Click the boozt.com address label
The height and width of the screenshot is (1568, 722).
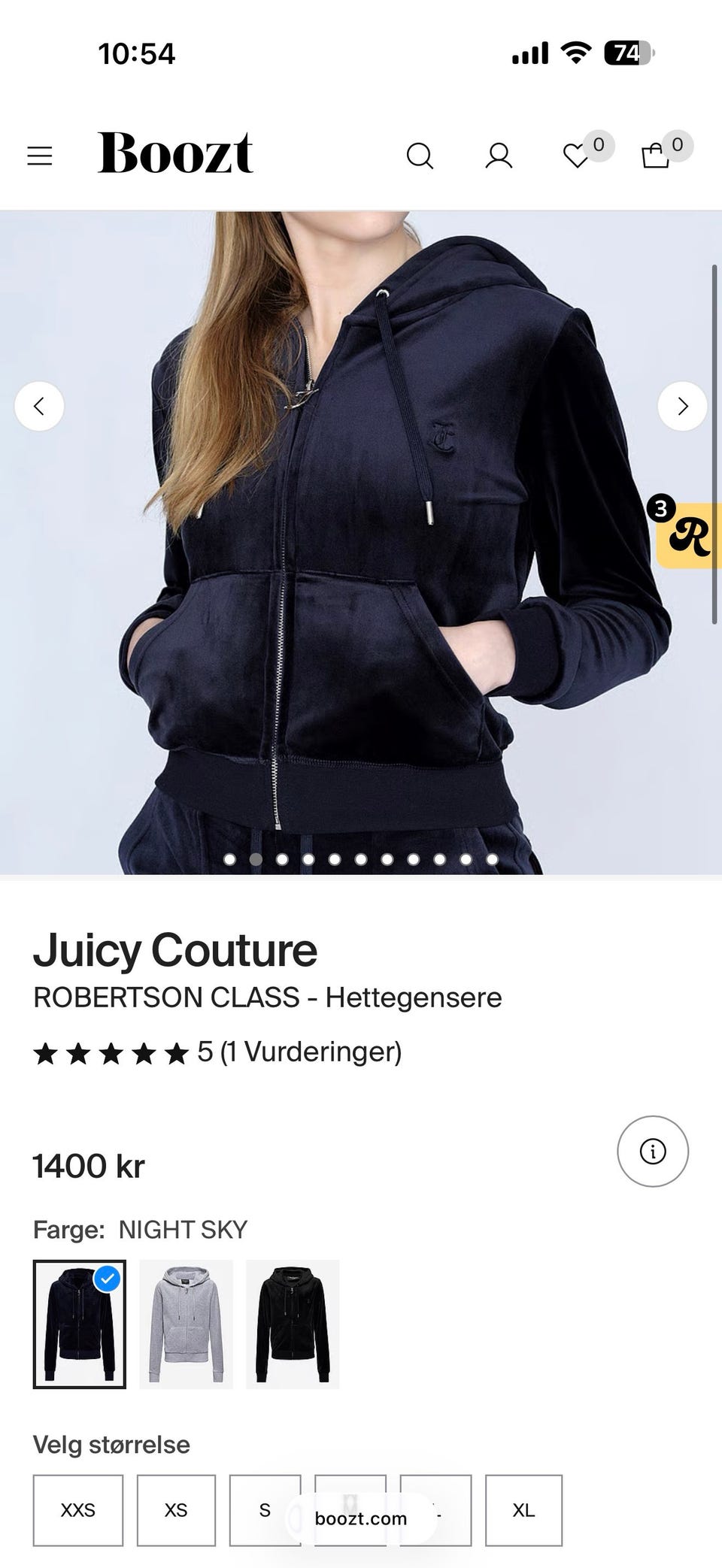[360, 1518]
